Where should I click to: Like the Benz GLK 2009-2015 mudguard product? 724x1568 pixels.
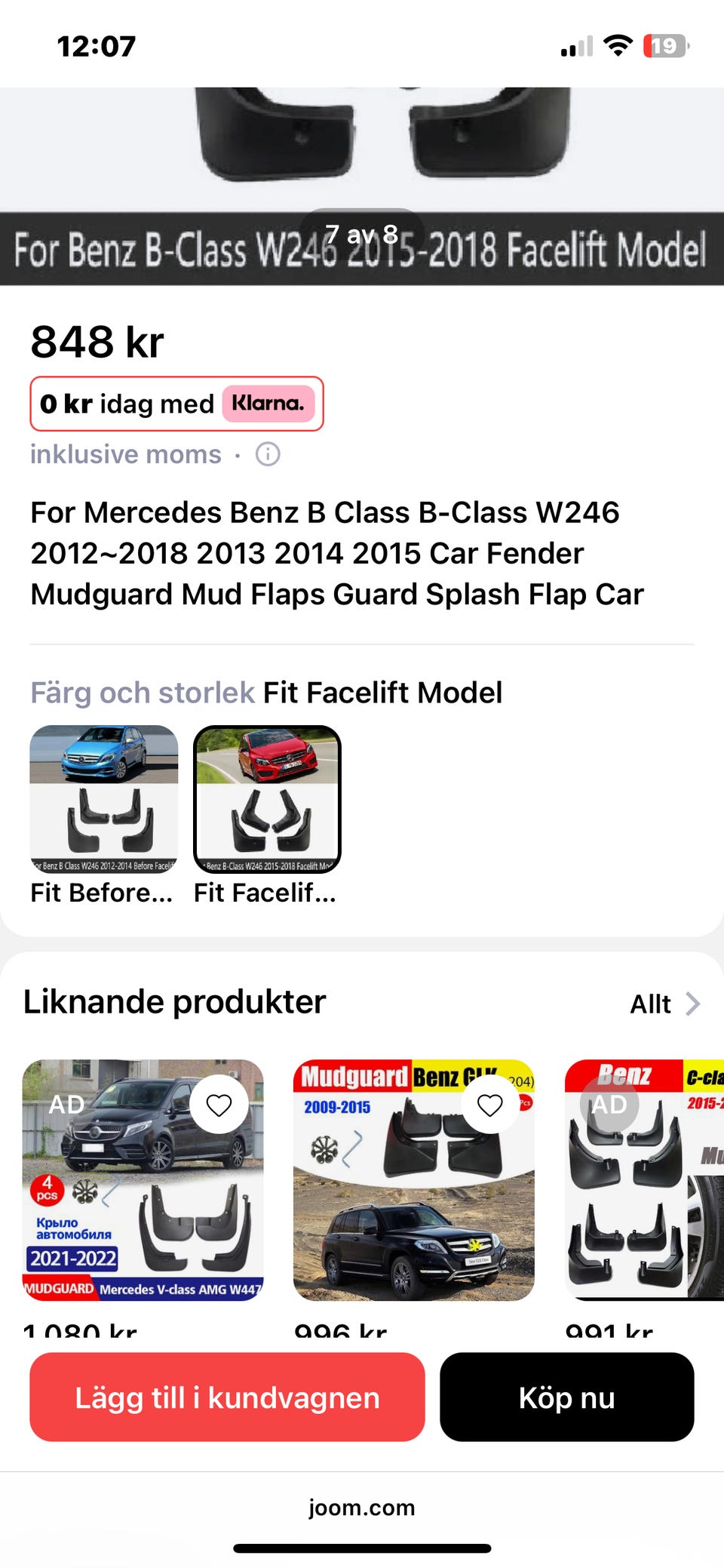click(490, 1105)
